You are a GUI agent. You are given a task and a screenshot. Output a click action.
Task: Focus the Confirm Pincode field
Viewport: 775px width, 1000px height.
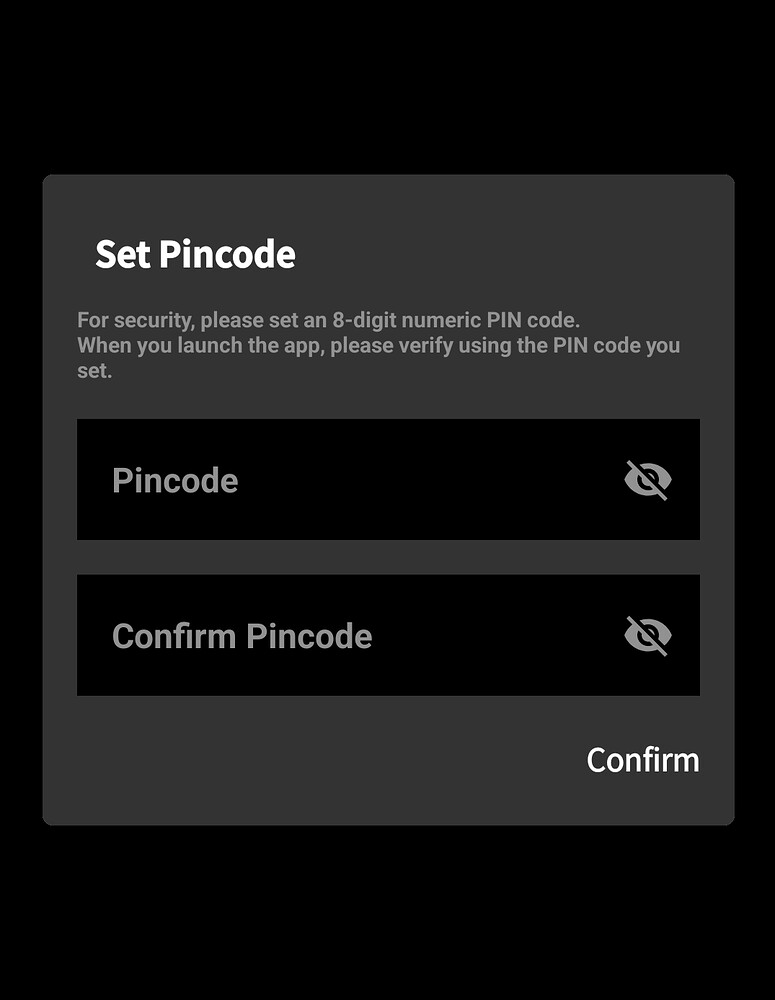tap(340, 635)
